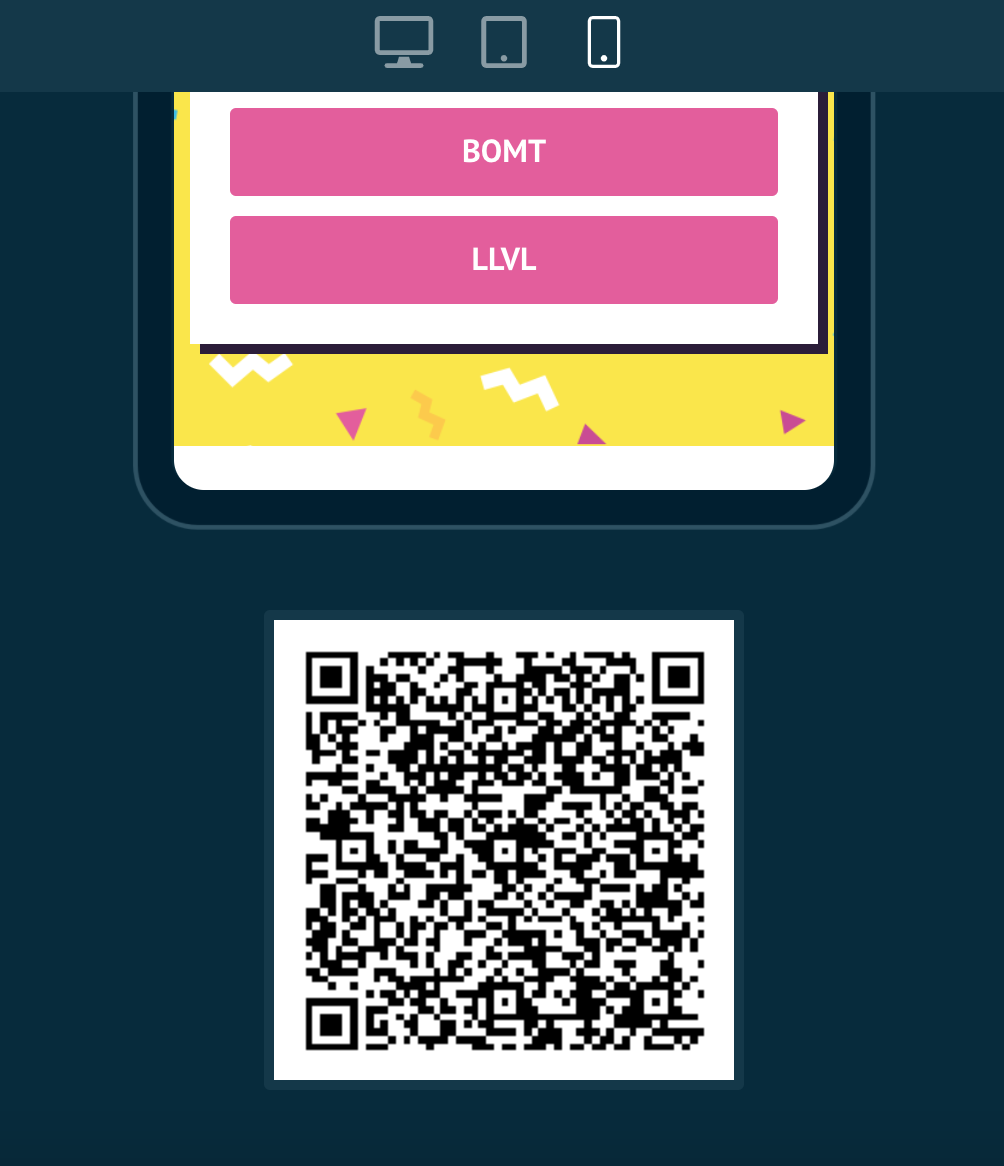Choose the BOMT answer button
1004x1166 pixels.
tap(504, 152)
